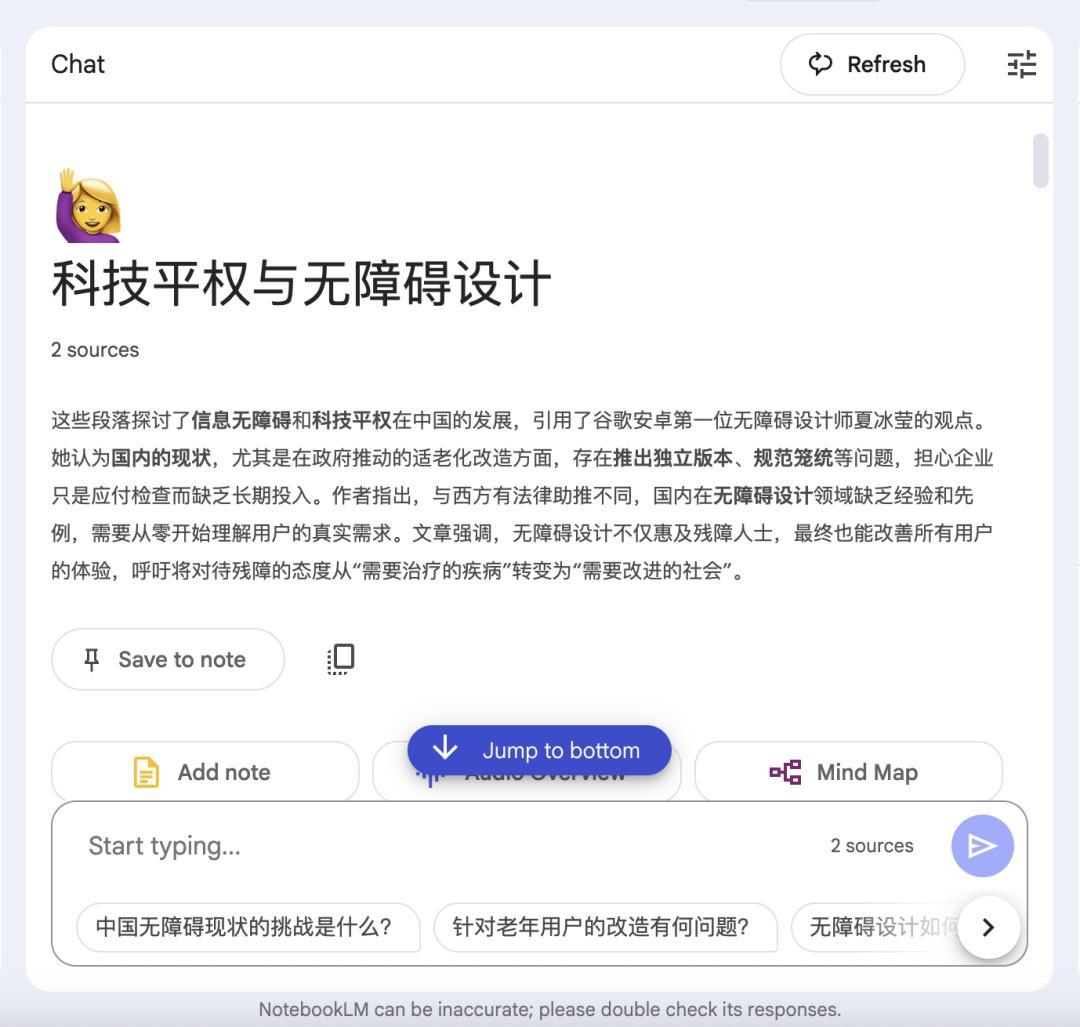The width and height of the screenshot is (1080, 1027).
Task: Jump to bottom of chat
Action: coord(539,750)
